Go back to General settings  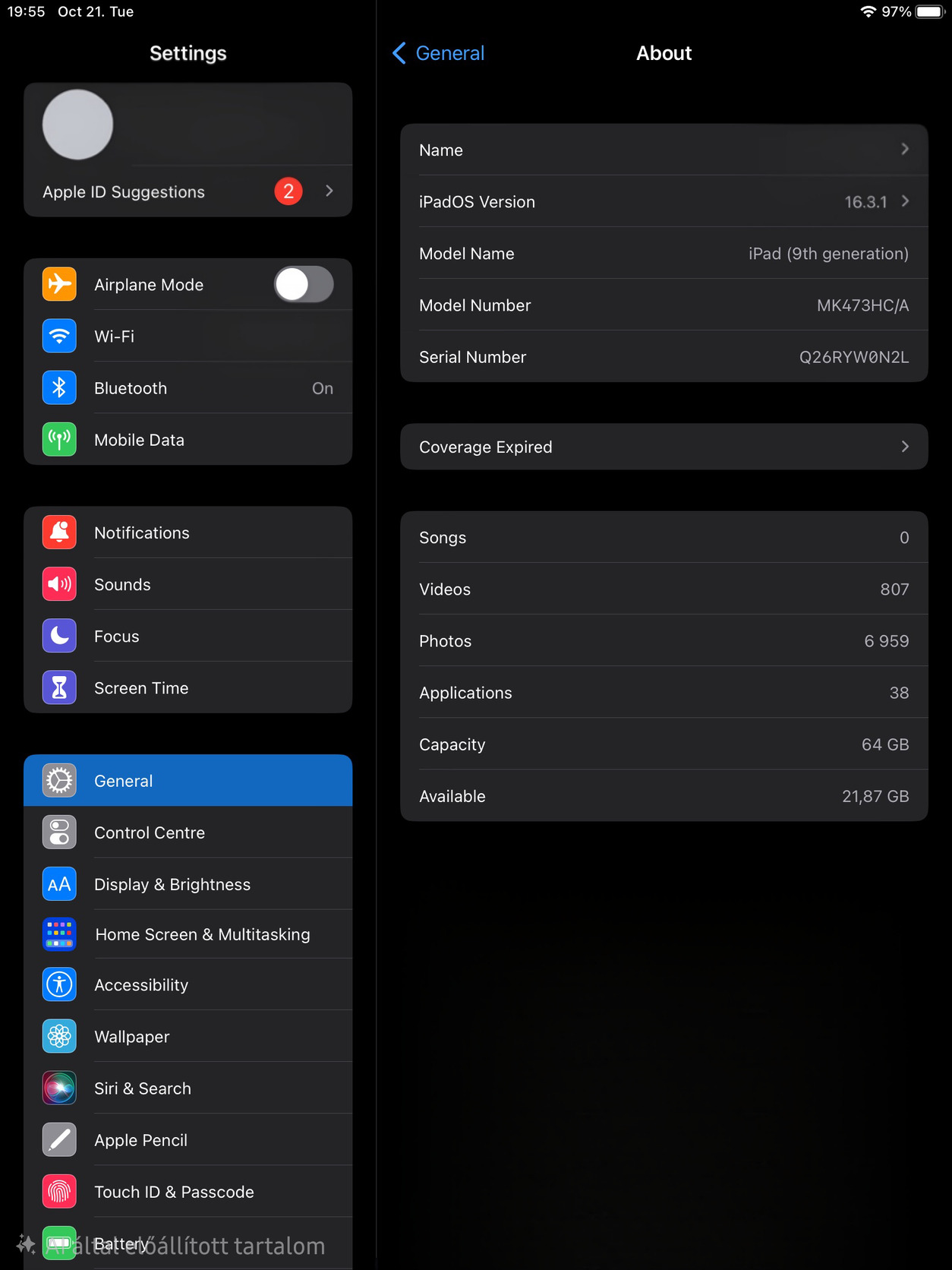[439, 53]
